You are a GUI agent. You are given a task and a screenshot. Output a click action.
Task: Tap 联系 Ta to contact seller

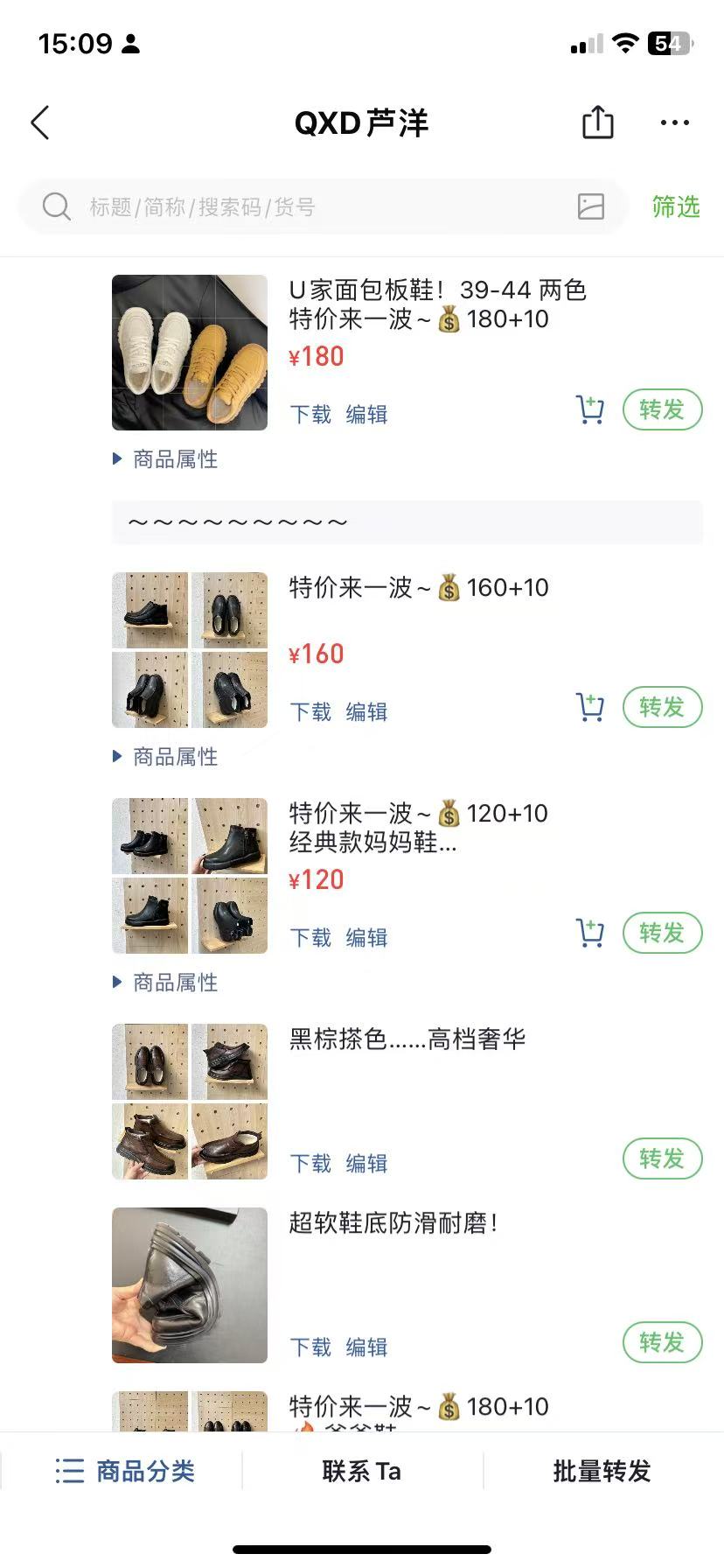click(x=361, y=1471)
